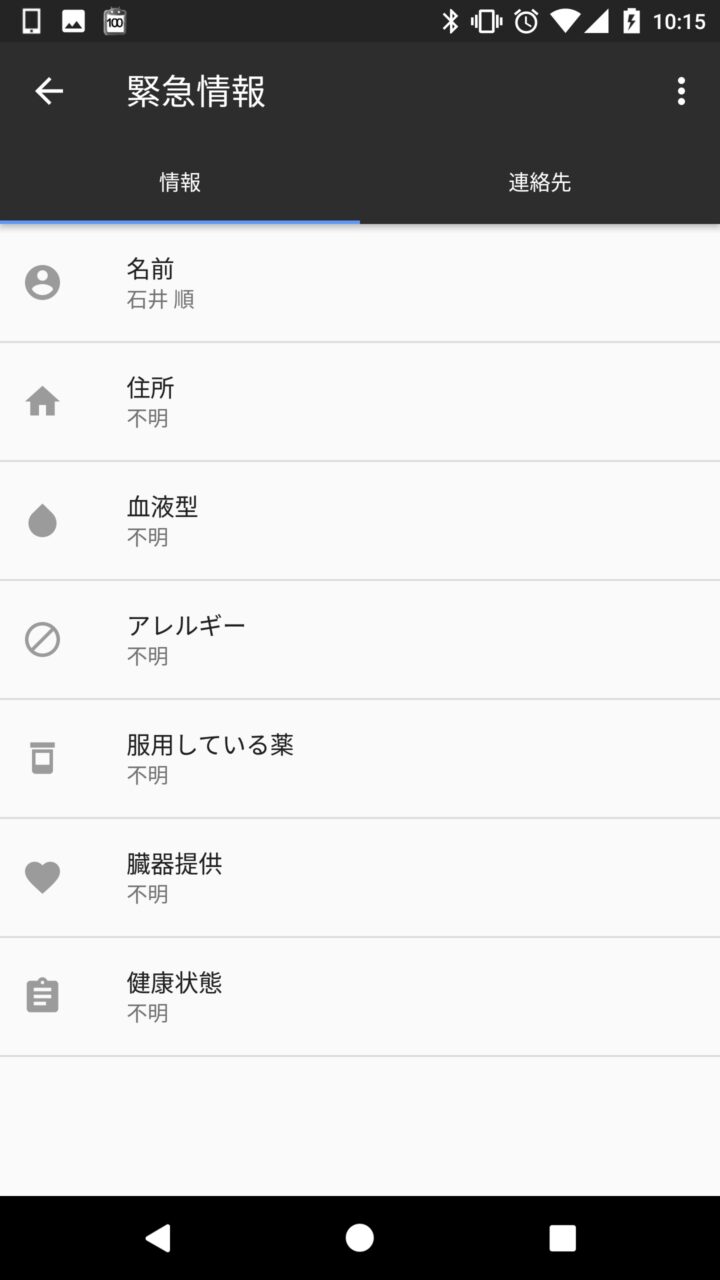
Task: Open the recent apps view
Action: [562, 1238]
